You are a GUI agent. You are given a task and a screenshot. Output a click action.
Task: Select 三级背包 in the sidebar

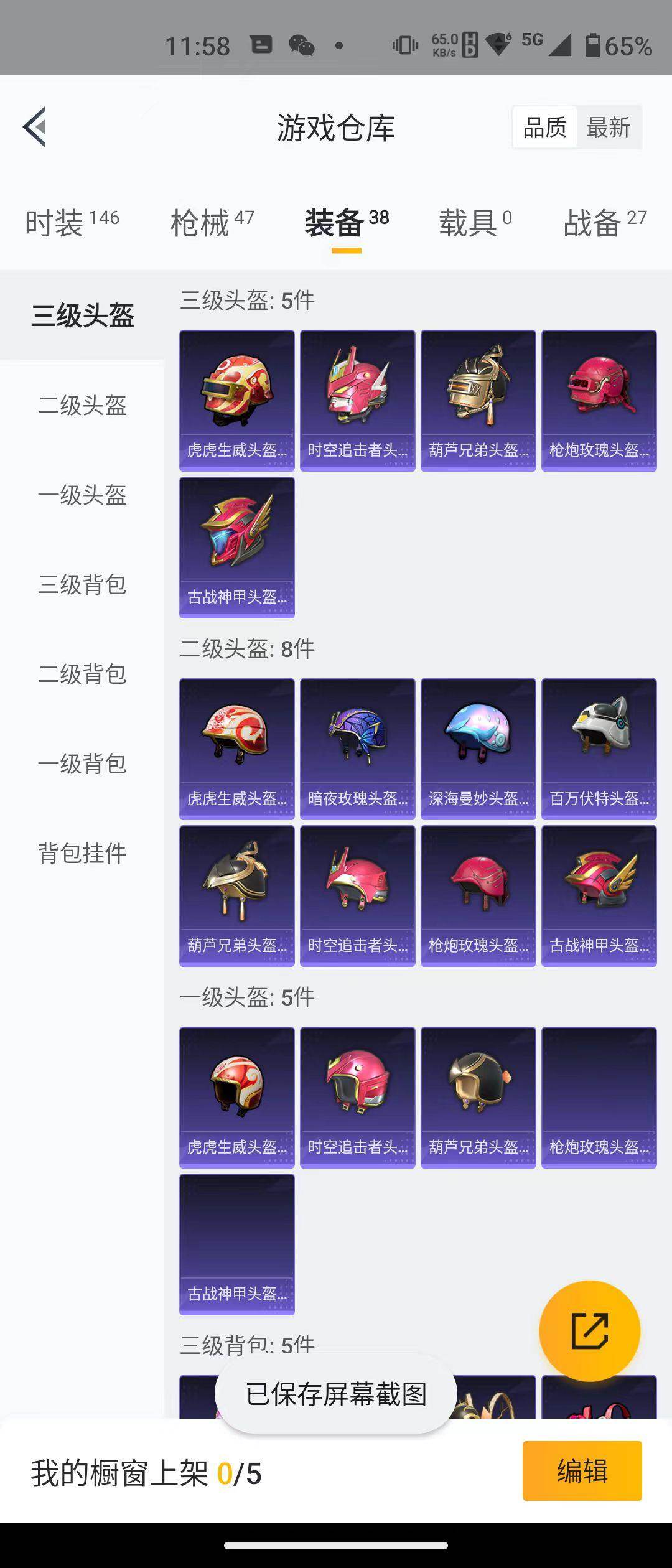(x=82, y=585)
